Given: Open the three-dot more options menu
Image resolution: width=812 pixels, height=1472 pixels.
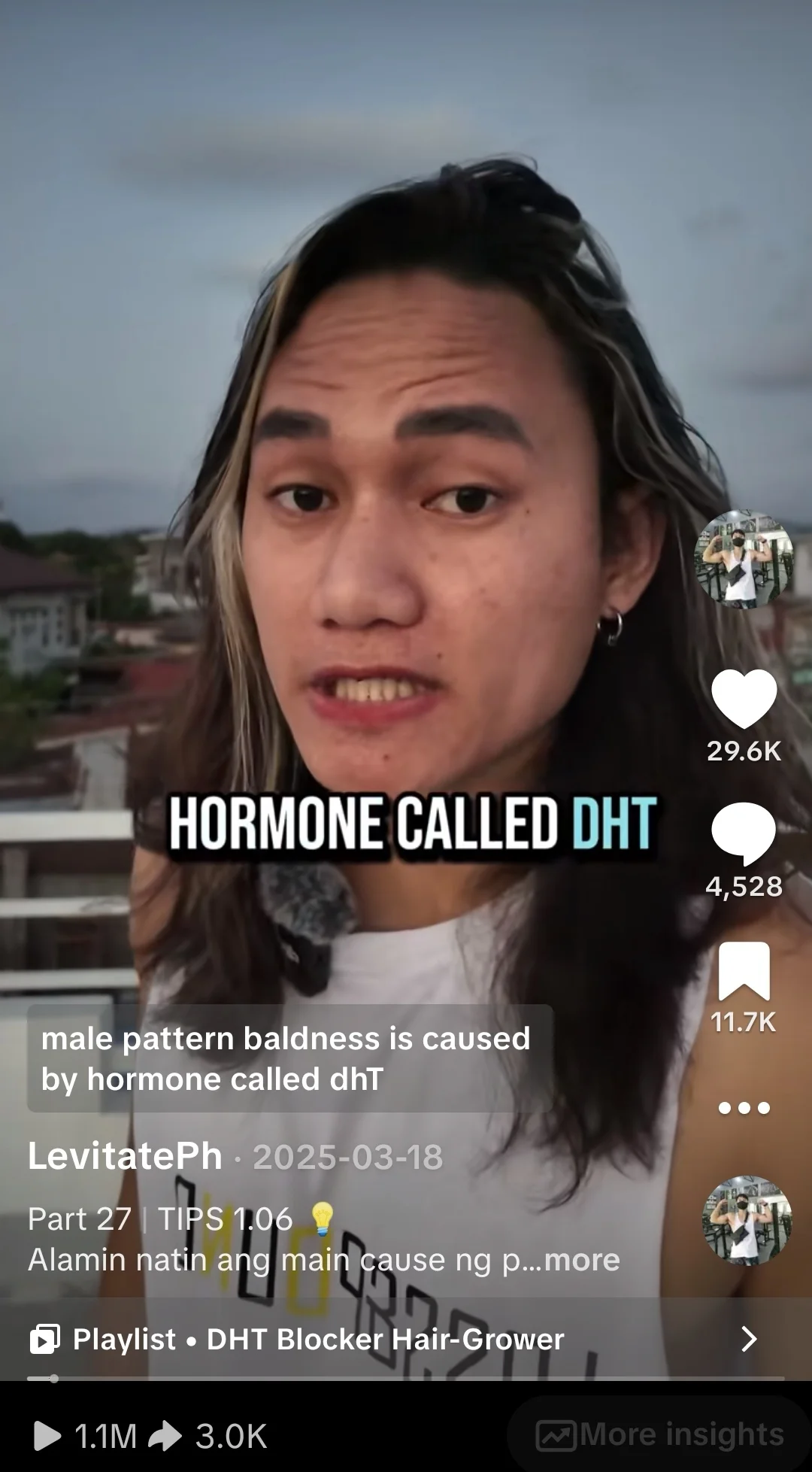Looking at the screenshot, I should click(x=744, y=1107).
